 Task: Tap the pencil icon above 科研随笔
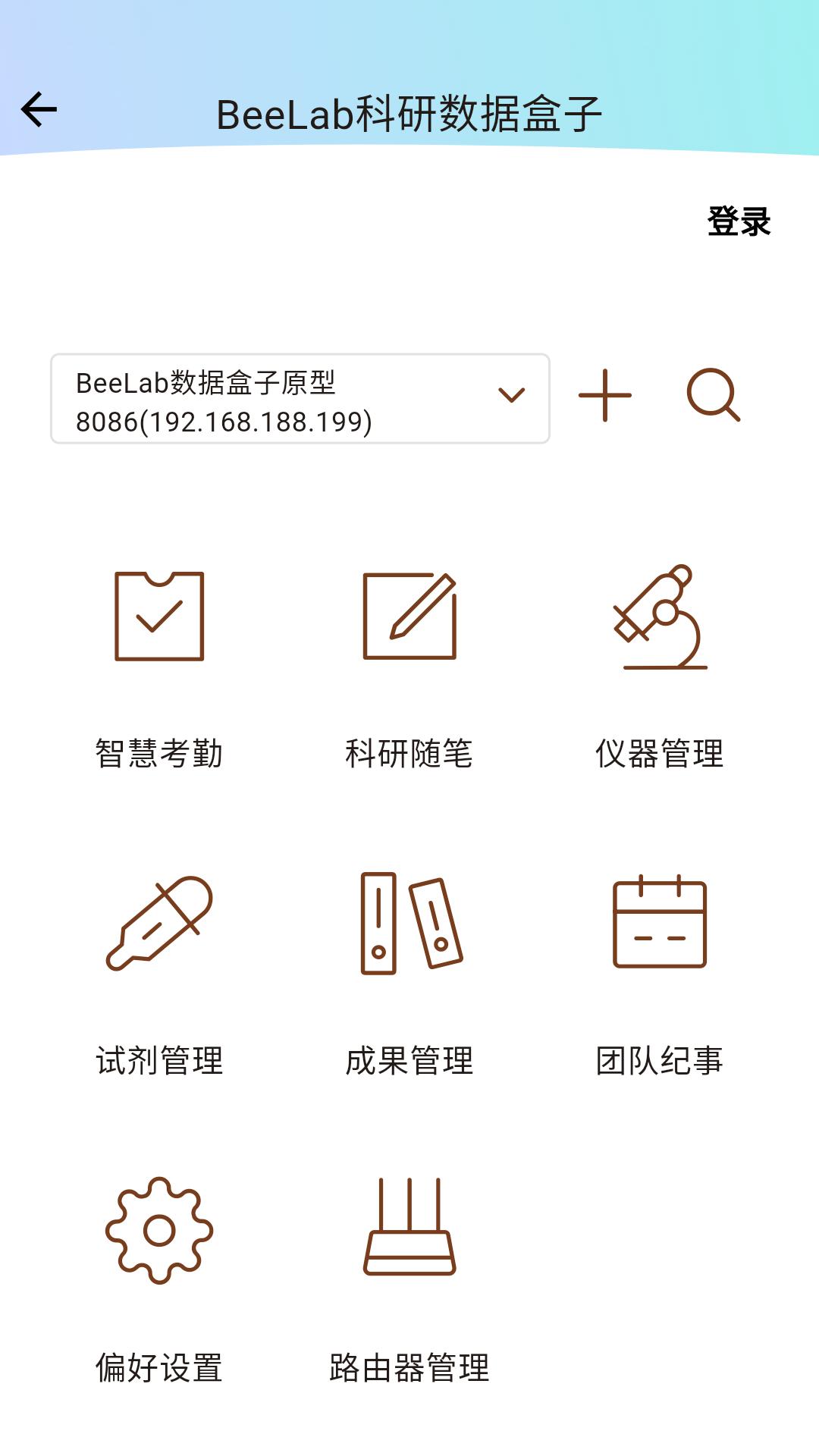point(409,616)
